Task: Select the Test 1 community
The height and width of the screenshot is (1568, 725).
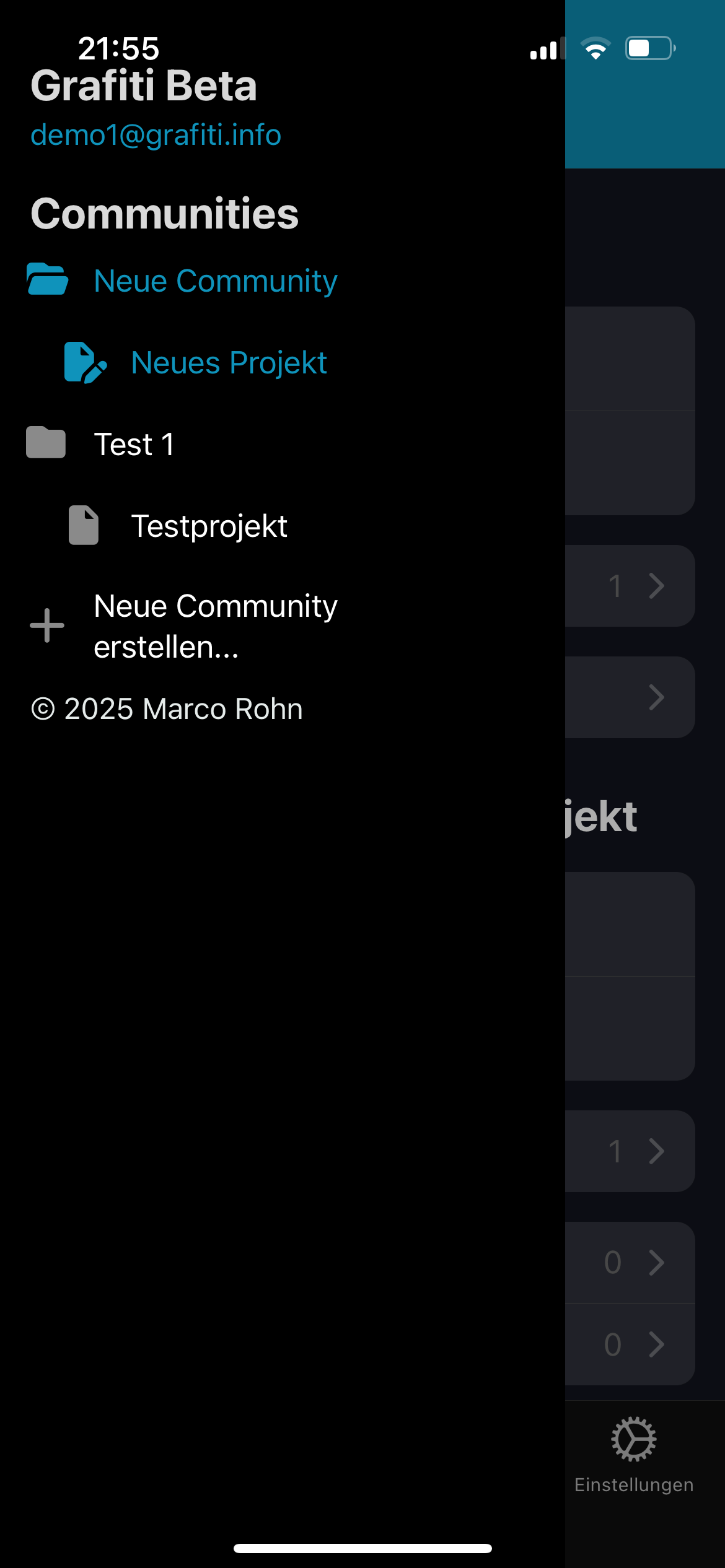Action: coord(134,444)
